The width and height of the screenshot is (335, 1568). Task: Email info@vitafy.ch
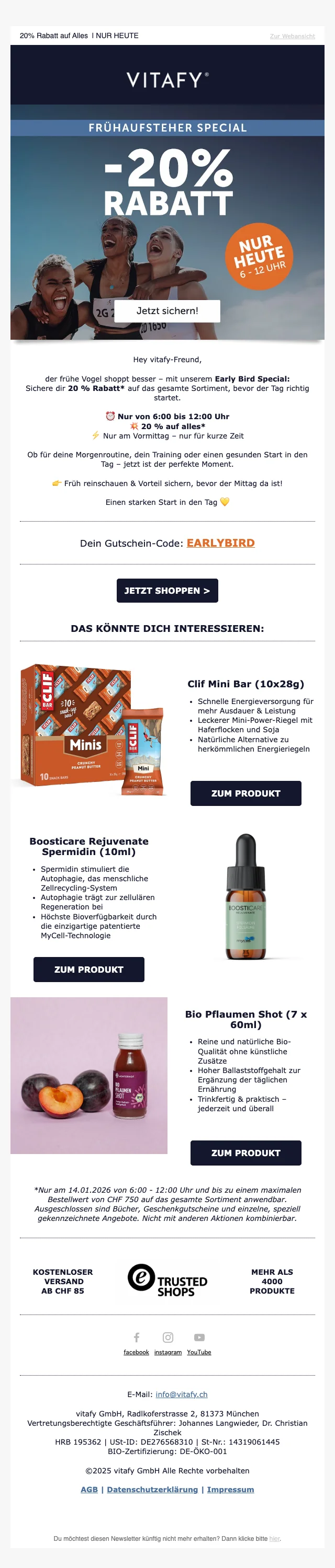click(x=182, y=1394)
